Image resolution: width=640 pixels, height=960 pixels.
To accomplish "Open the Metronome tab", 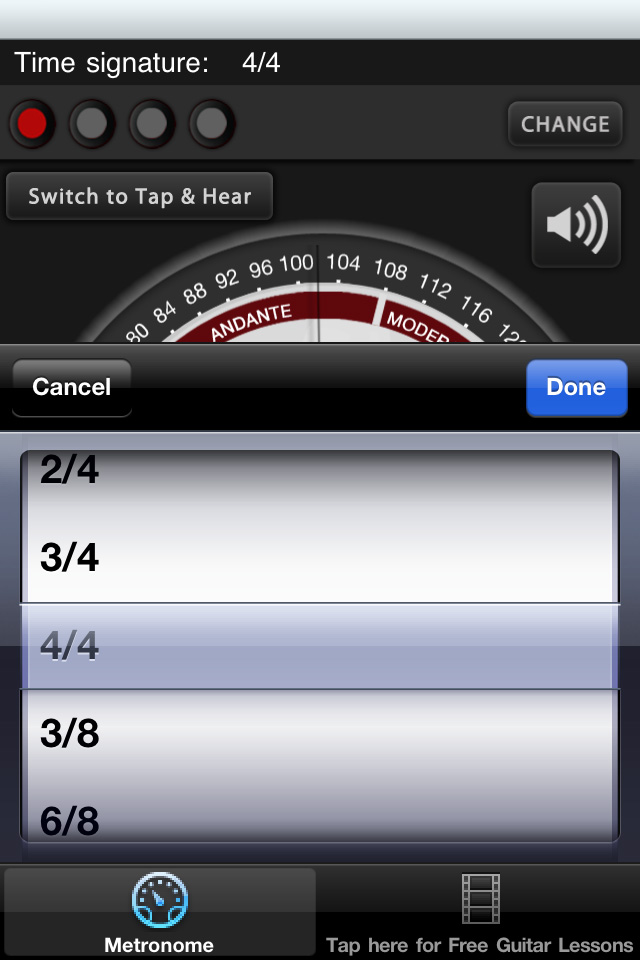I will pyautogui.click(x=160, y=912).
